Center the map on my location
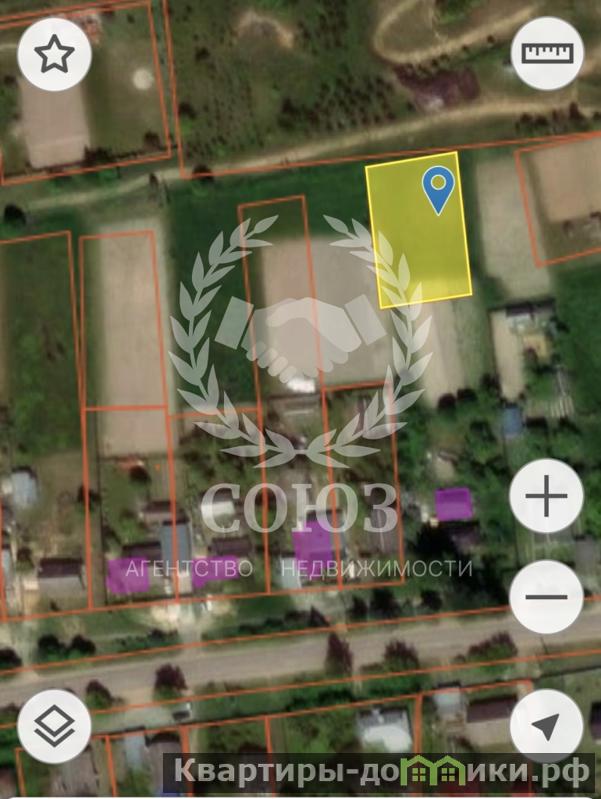The width and height of the screenshot is (601, 799). pos(546,726)
